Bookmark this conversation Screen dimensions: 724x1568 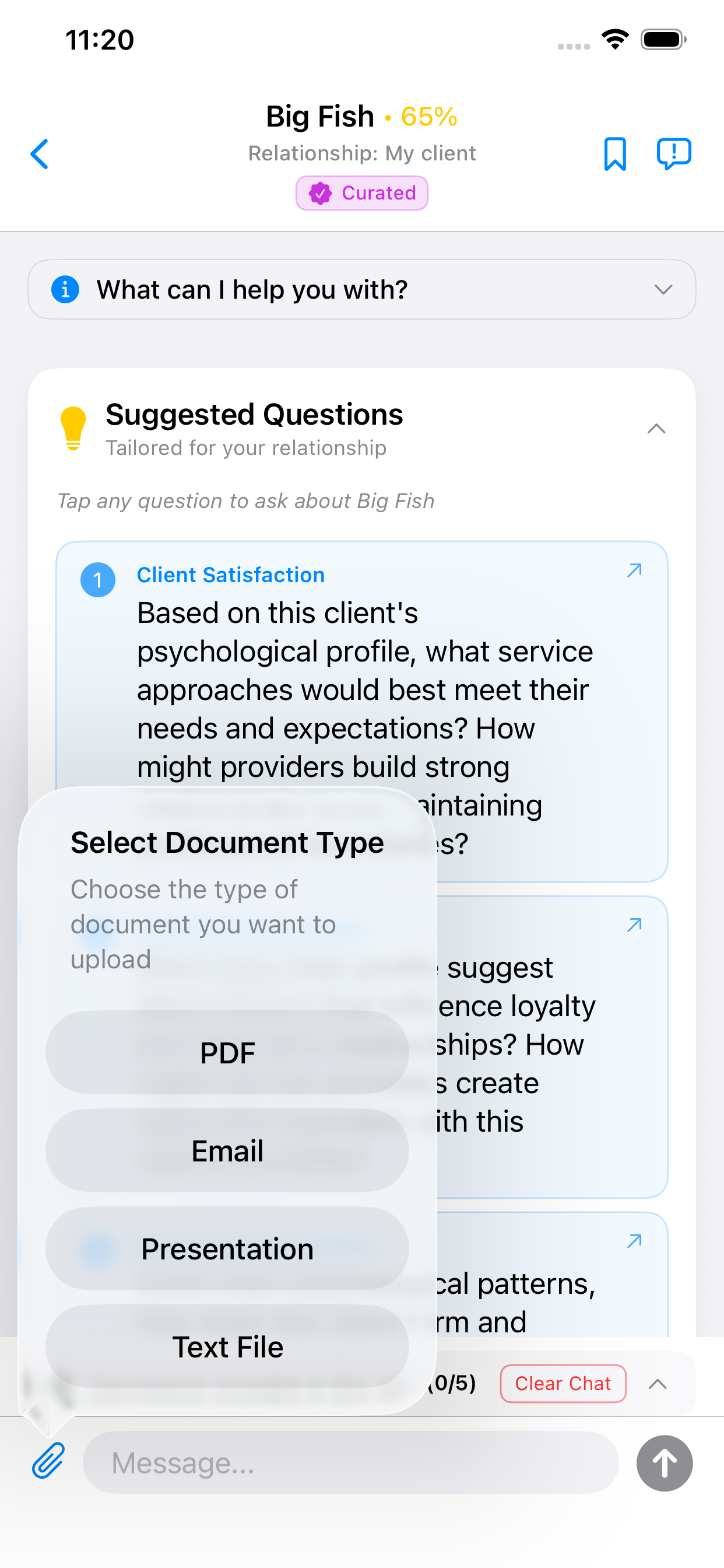point(614,153)
